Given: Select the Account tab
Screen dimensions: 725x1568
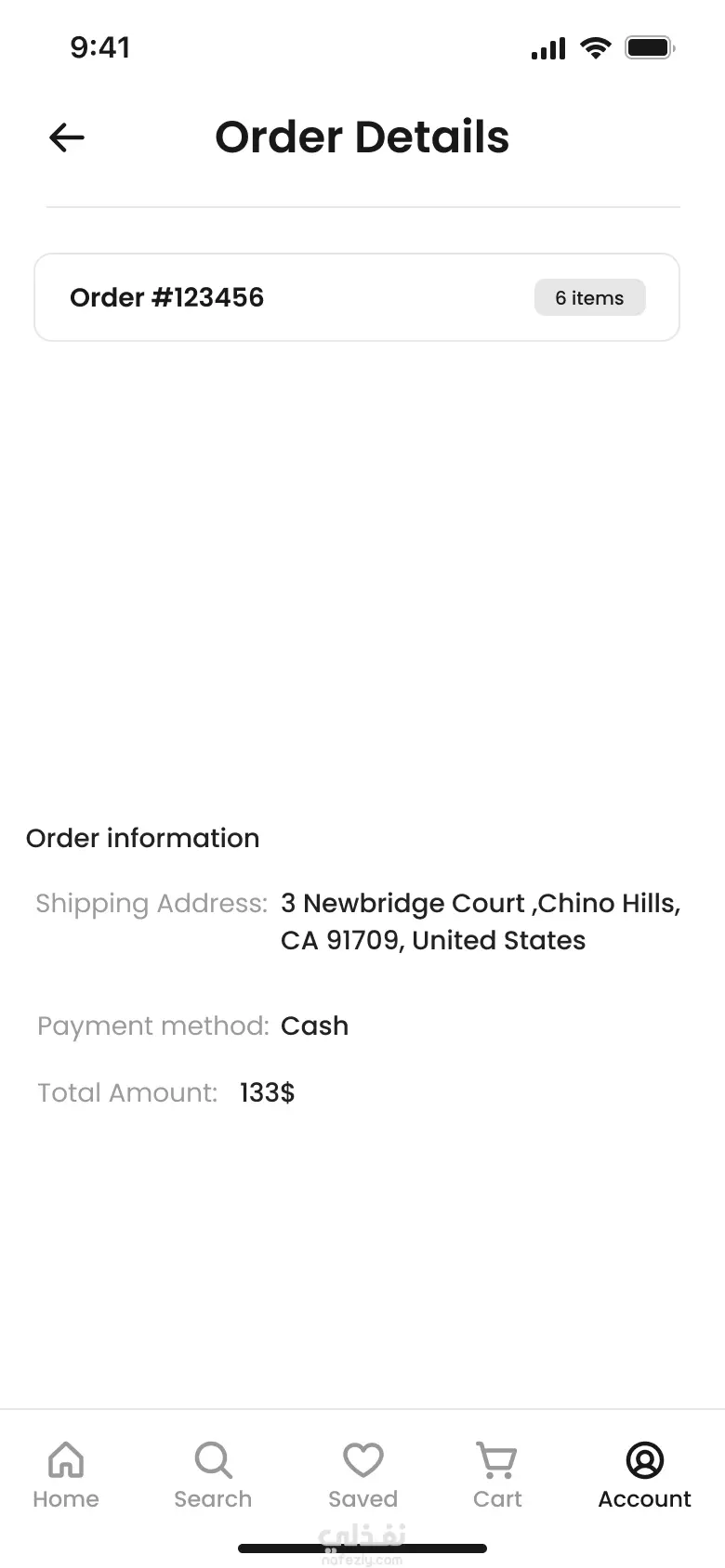Looking at the screenshot, I should click(x=644, y=1473).
